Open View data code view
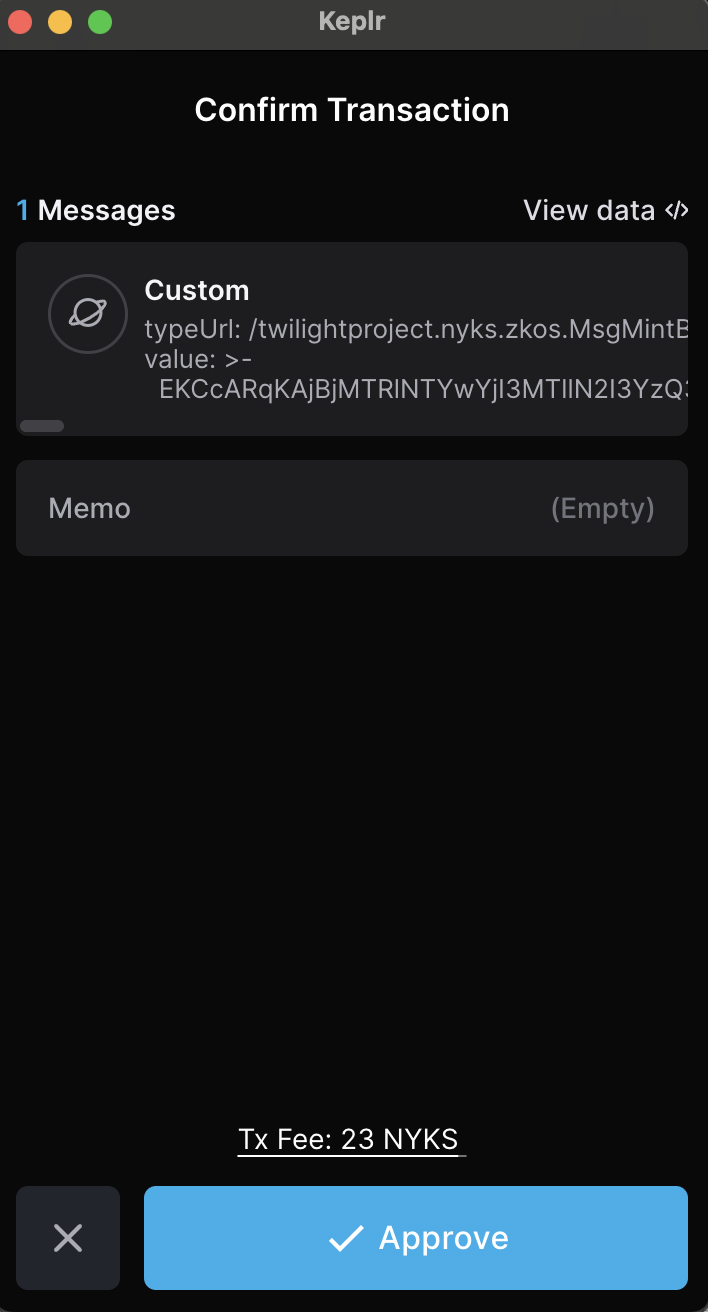The width and height of the screenshot is (708, 1312). 605,210
